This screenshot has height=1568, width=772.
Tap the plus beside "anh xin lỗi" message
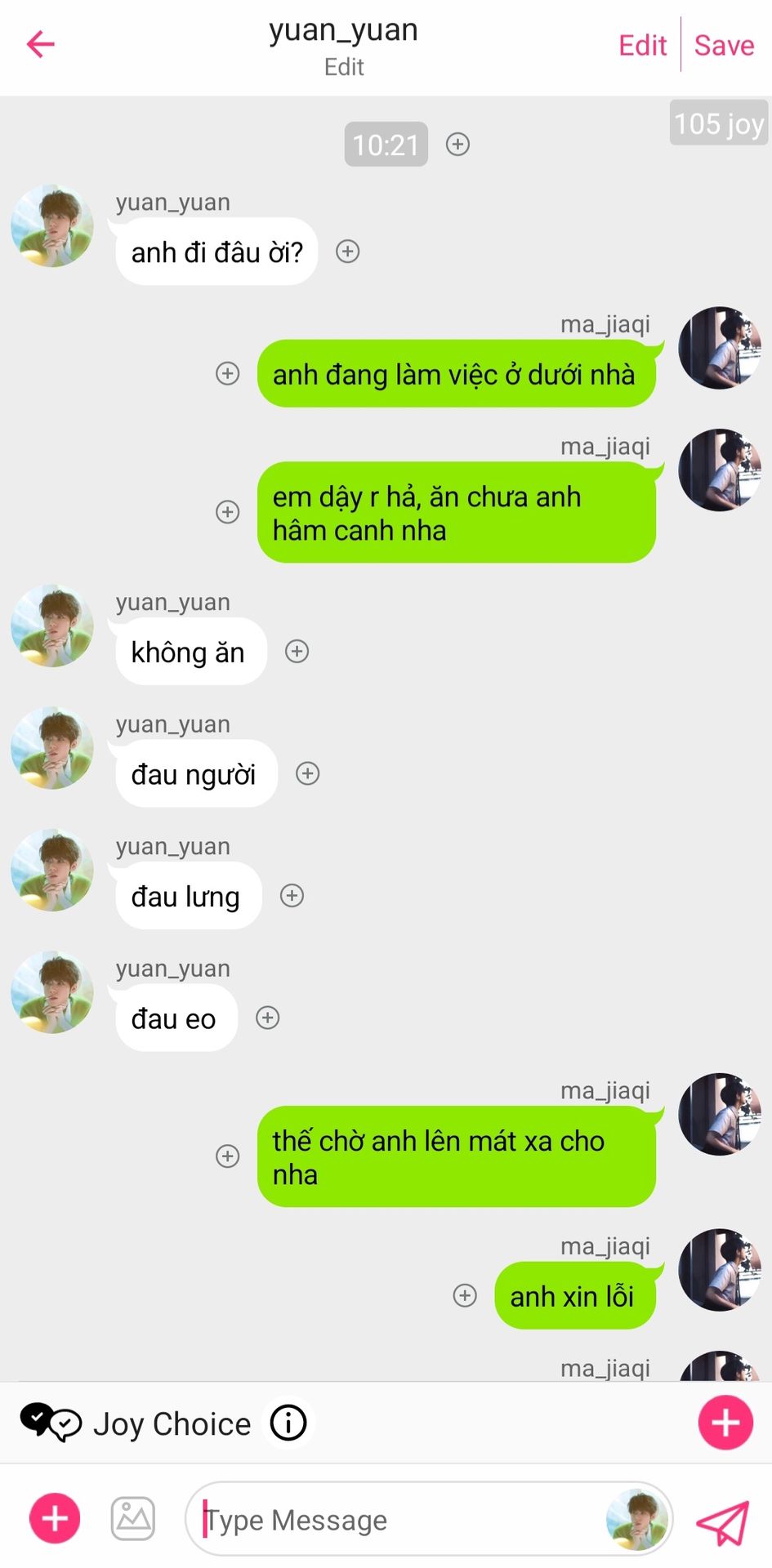pyautogui.click(x=465, y=1295)
